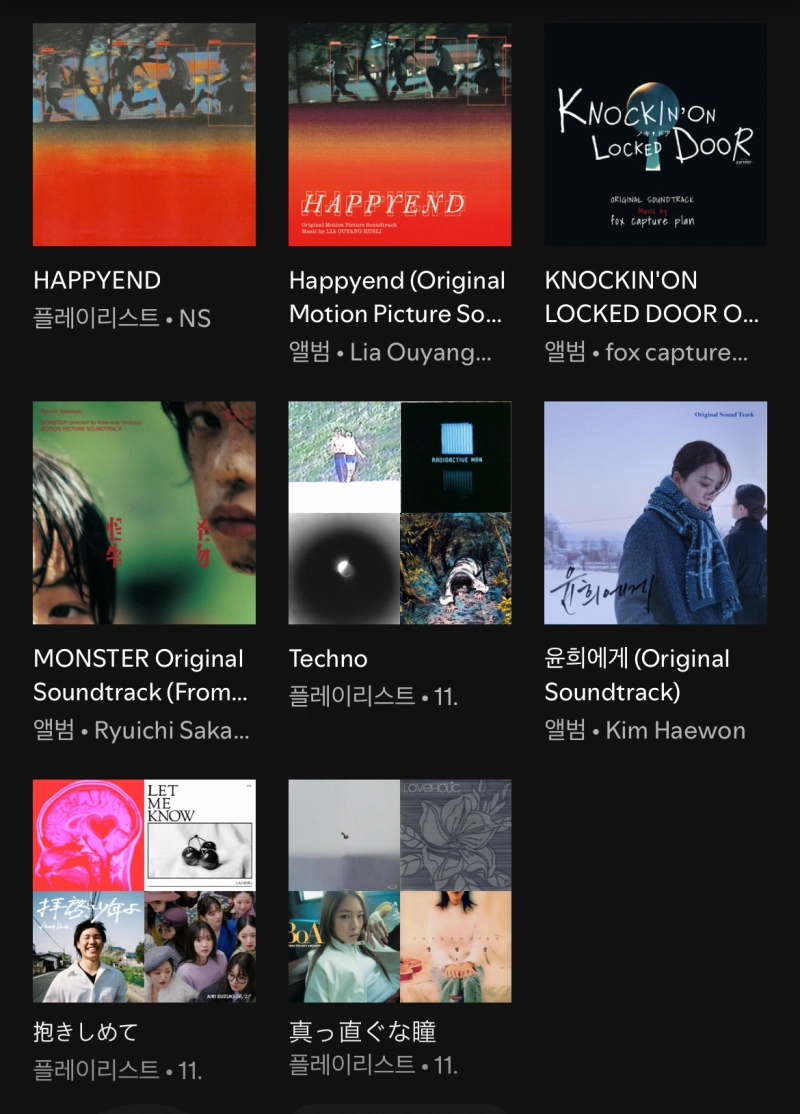The width and height of the screenshot is (800, 1114).
Task: Open the MONSTER Original Soundtrack album
Action: point(144,513)
